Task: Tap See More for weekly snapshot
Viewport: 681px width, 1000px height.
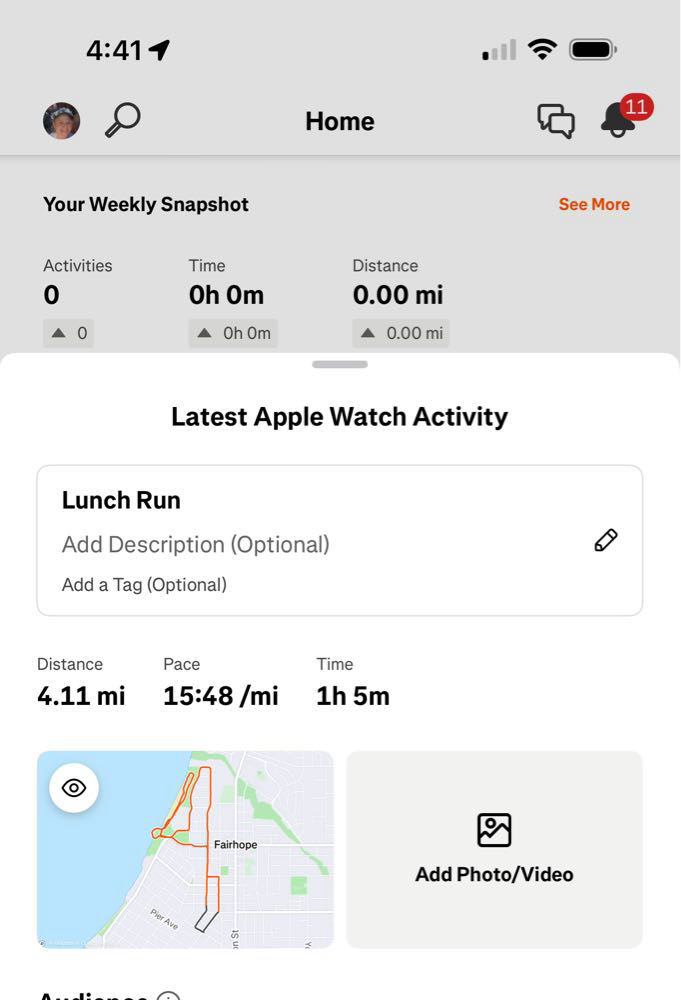Action: 594,204
